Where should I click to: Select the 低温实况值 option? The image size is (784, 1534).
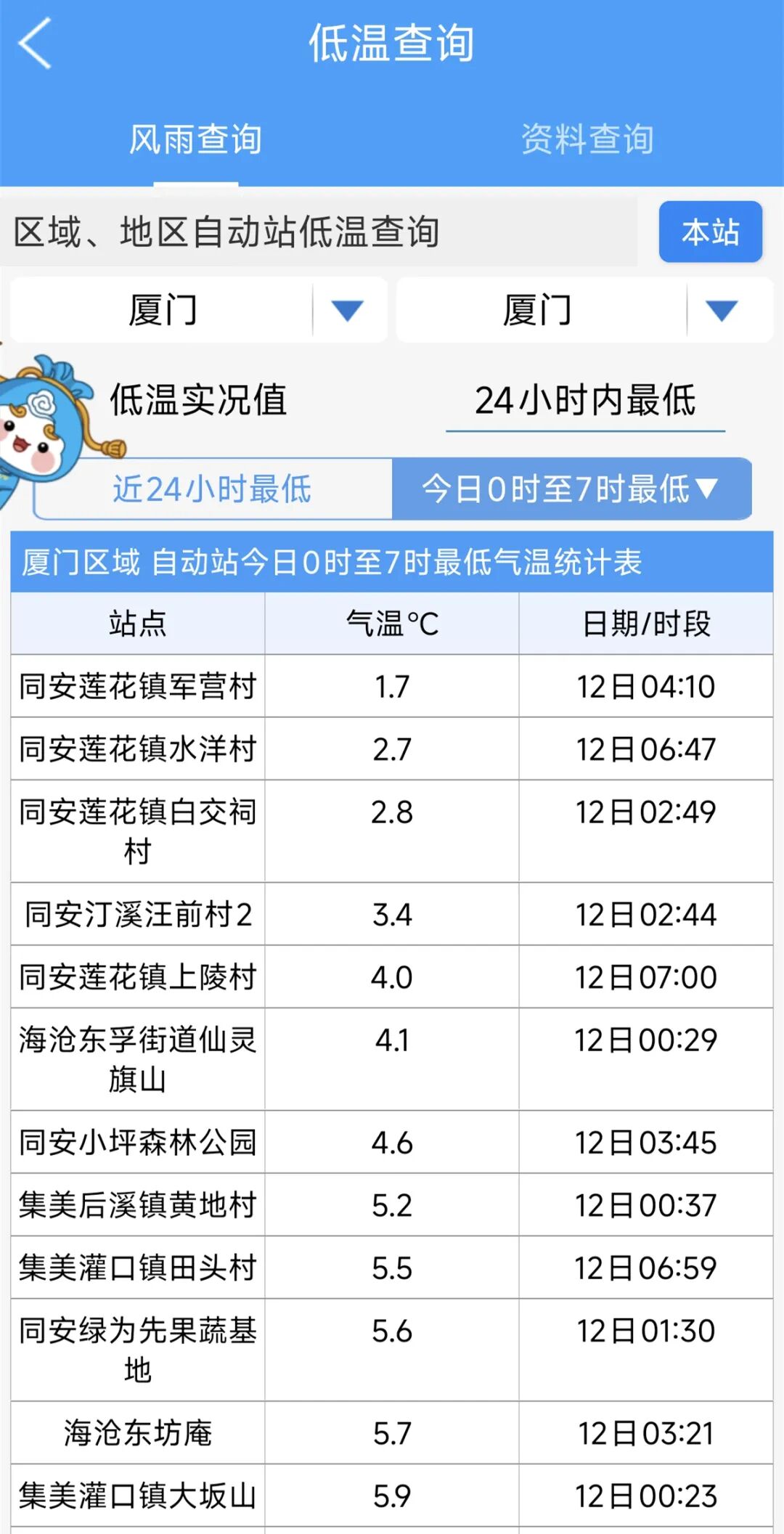pyautogui.click(x=198, y=400)
